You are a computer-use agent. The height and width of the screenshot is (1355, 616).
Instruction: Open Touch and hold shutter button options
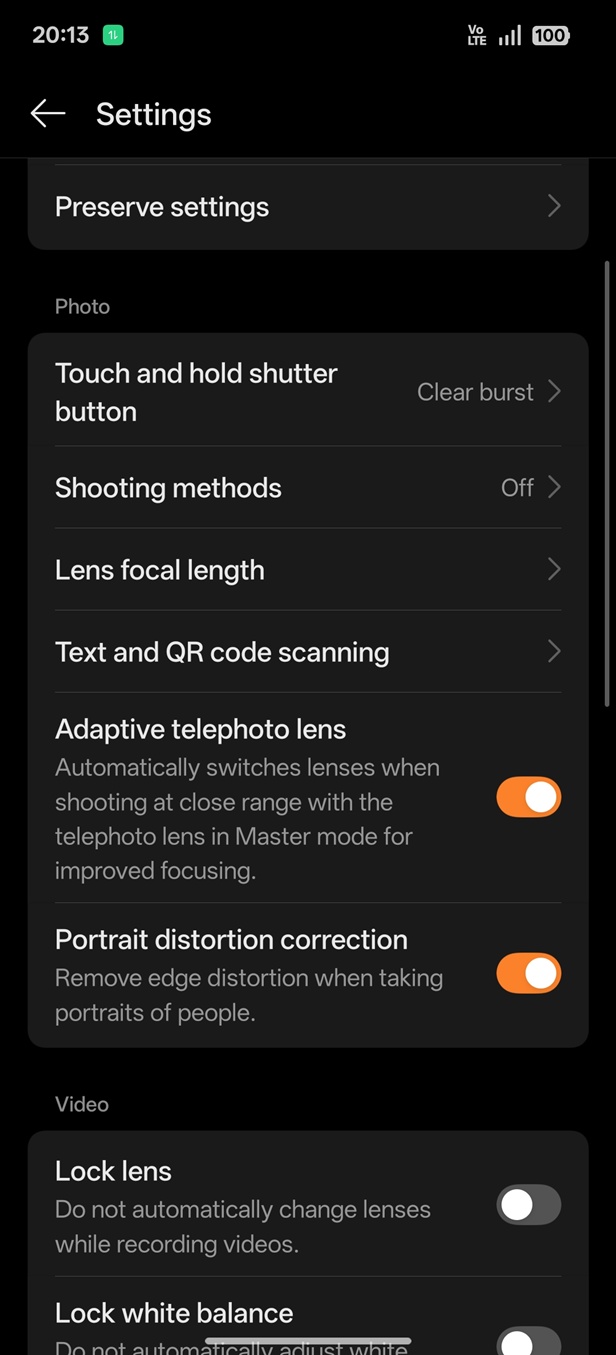[x=307, y=392]
